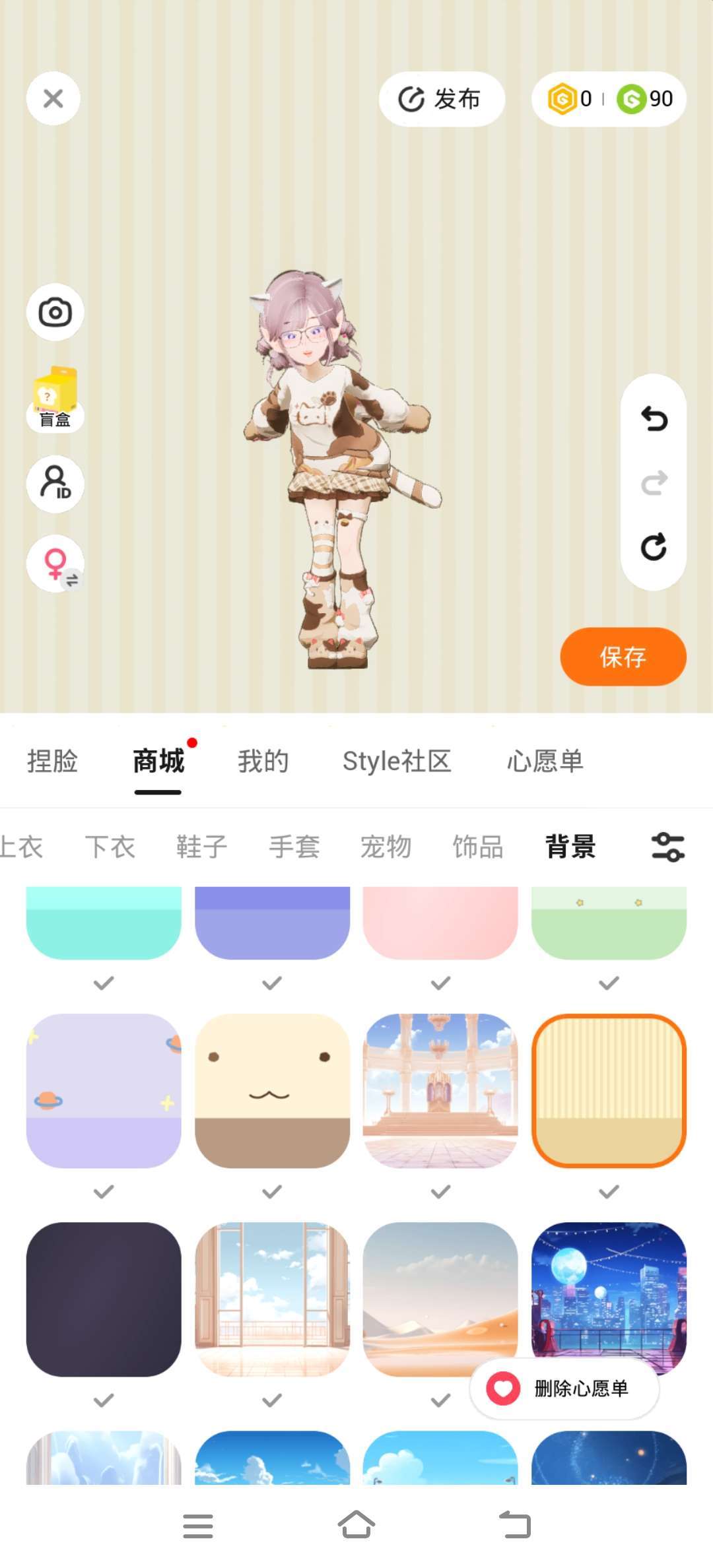Open the filter settings icon

667,847
